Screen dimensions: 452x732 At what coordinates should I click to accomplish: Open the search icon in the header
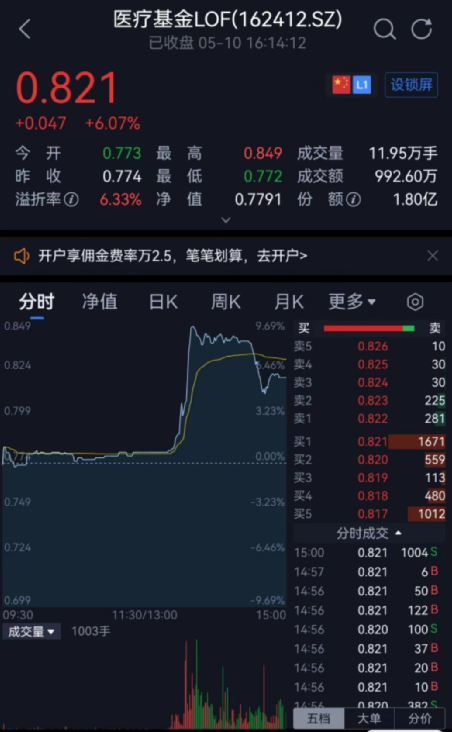click(385, 29)
